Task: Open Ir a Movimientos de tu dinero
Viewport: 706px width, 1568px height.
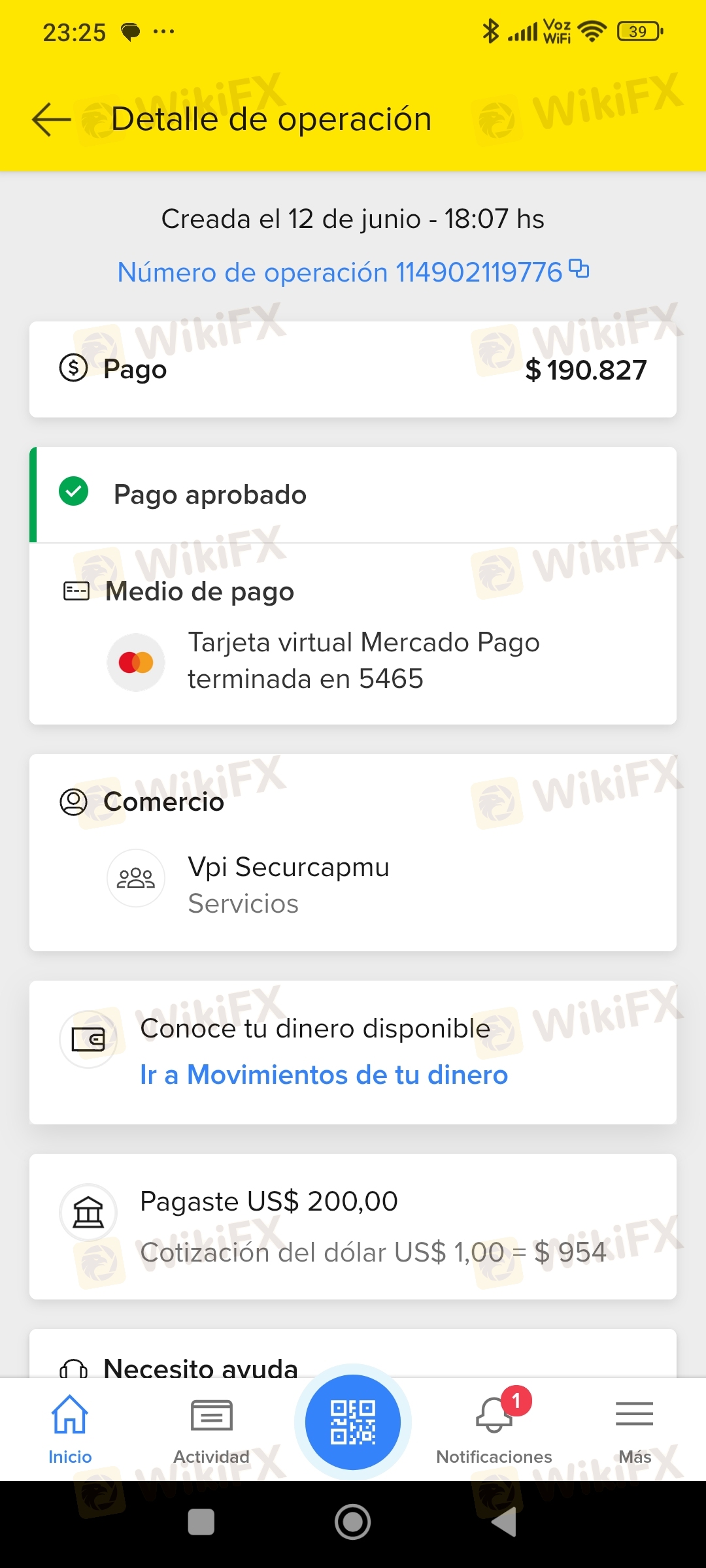Action: (324, 1075)
